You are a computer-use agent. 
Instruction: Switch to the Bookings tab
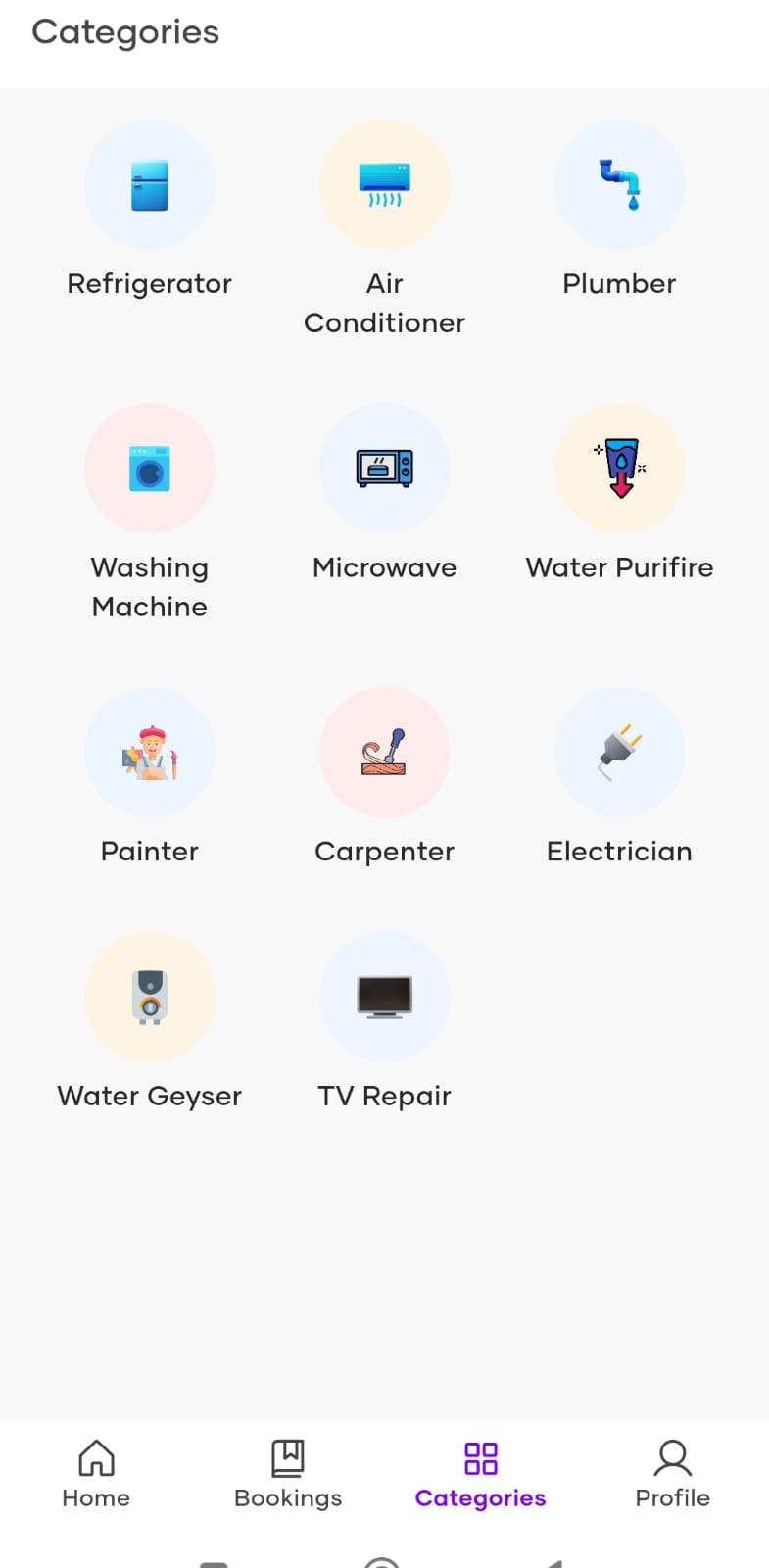288,1474
